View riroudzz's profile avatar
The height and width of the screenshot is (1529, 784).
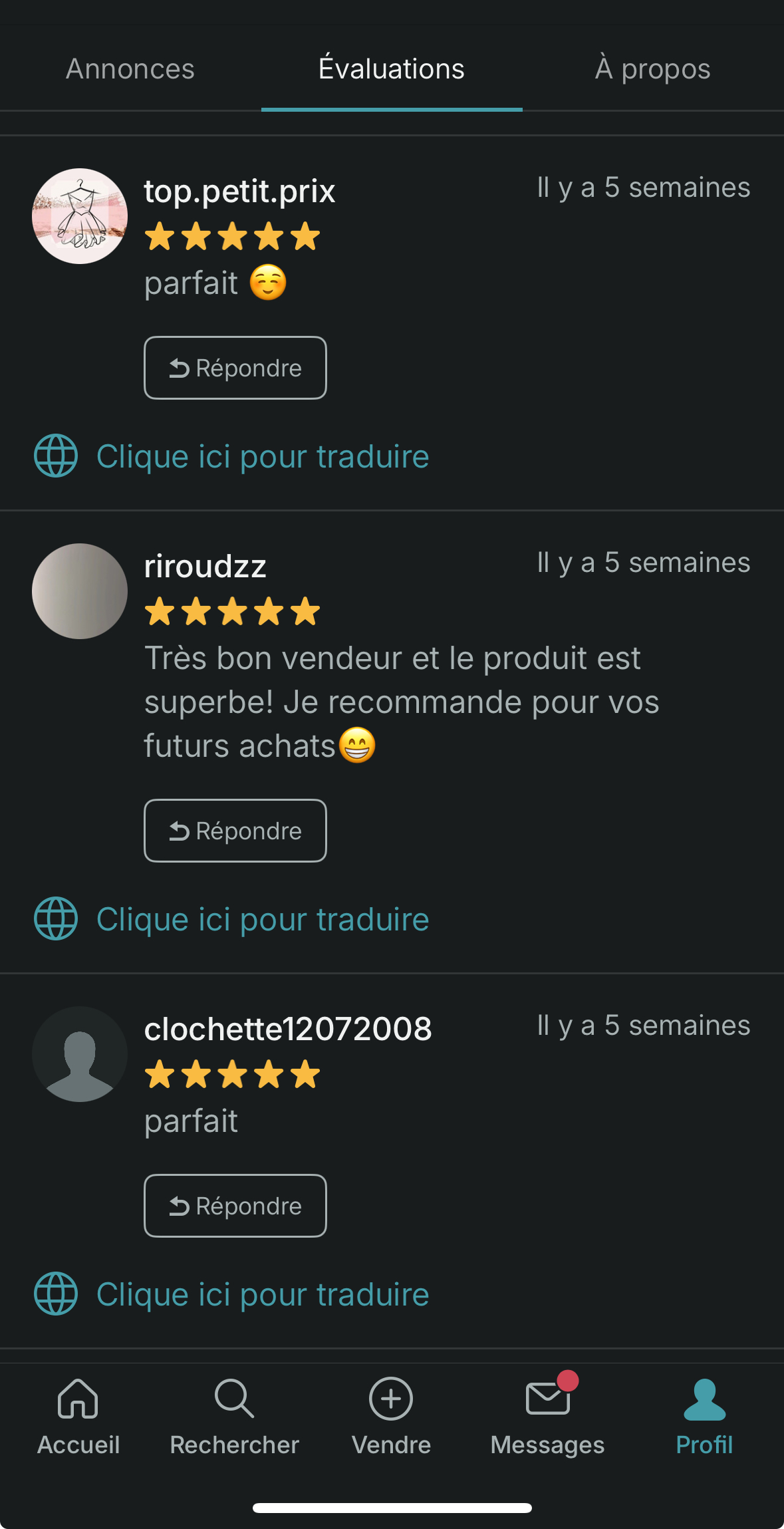click(x=80, y=591)
